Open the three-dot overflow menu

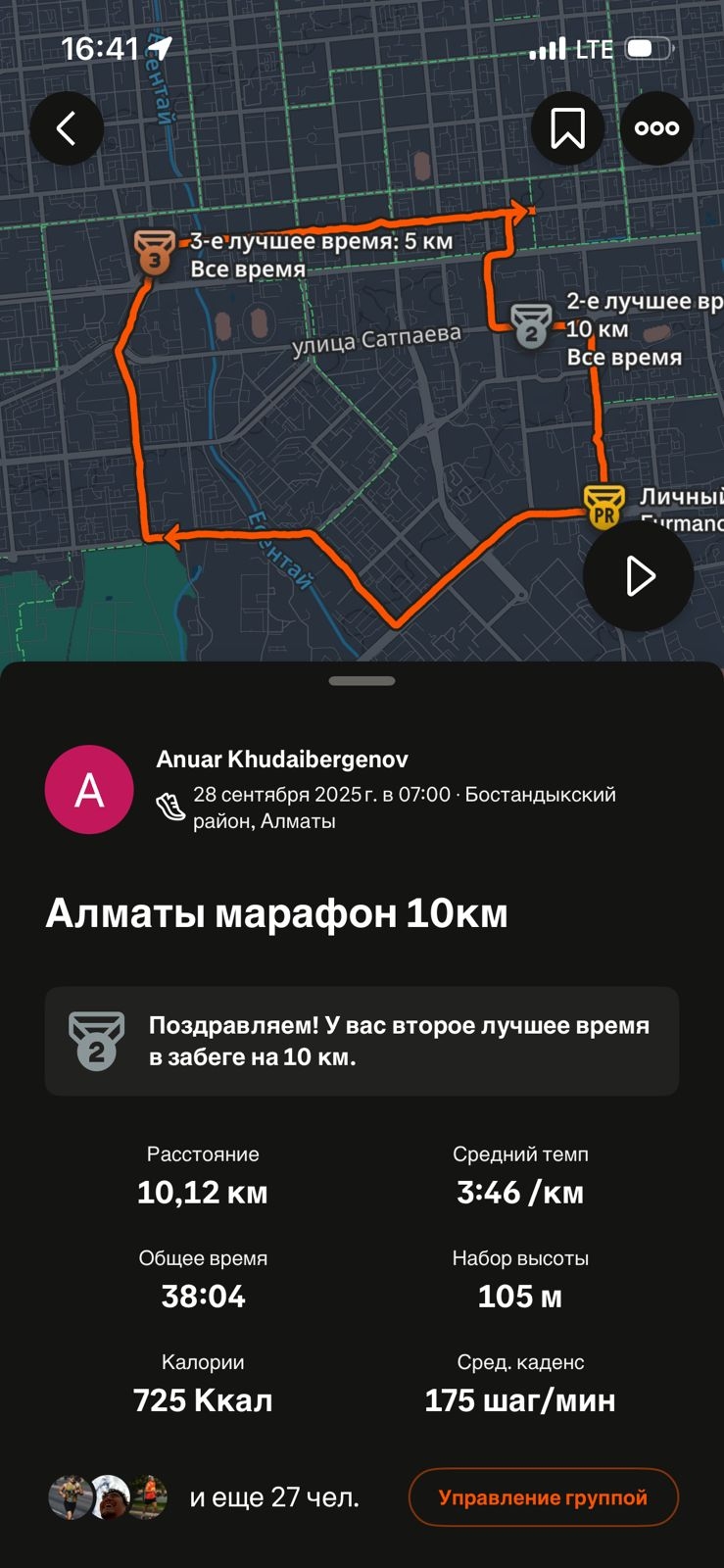coord(656,128)
